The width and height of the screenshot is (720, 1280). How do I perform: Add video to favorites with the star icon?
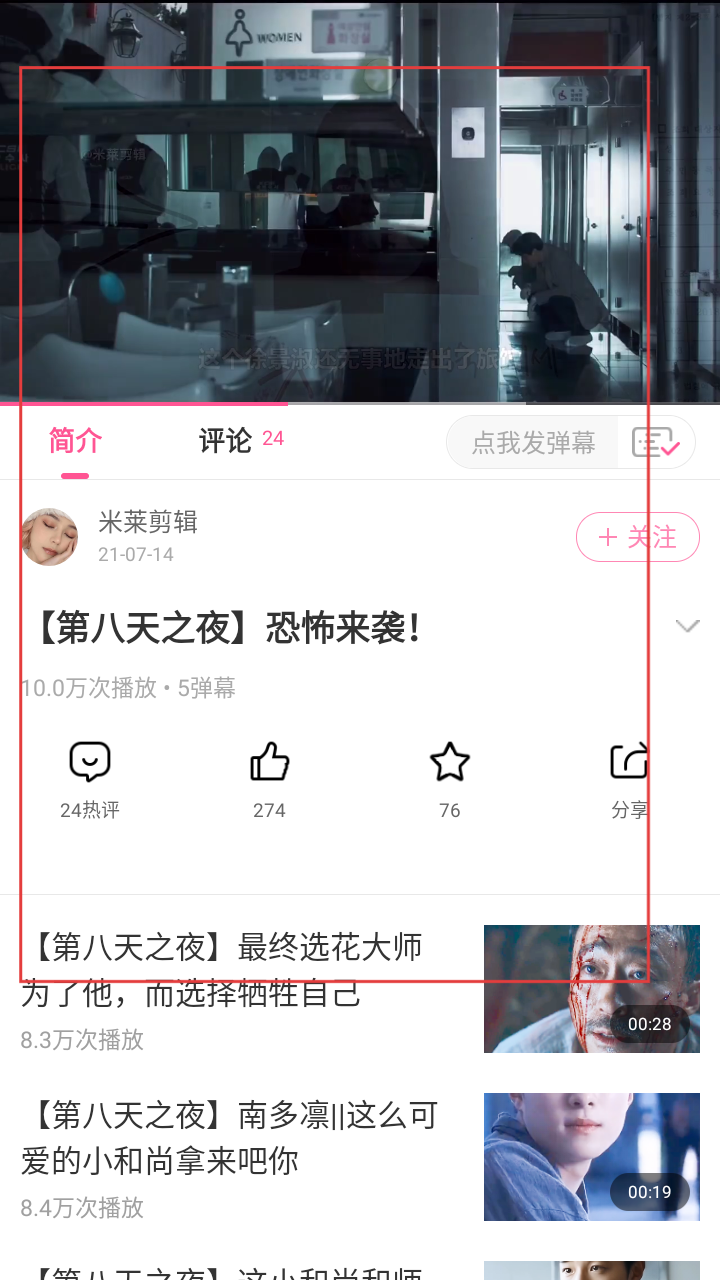coord(449,763)
